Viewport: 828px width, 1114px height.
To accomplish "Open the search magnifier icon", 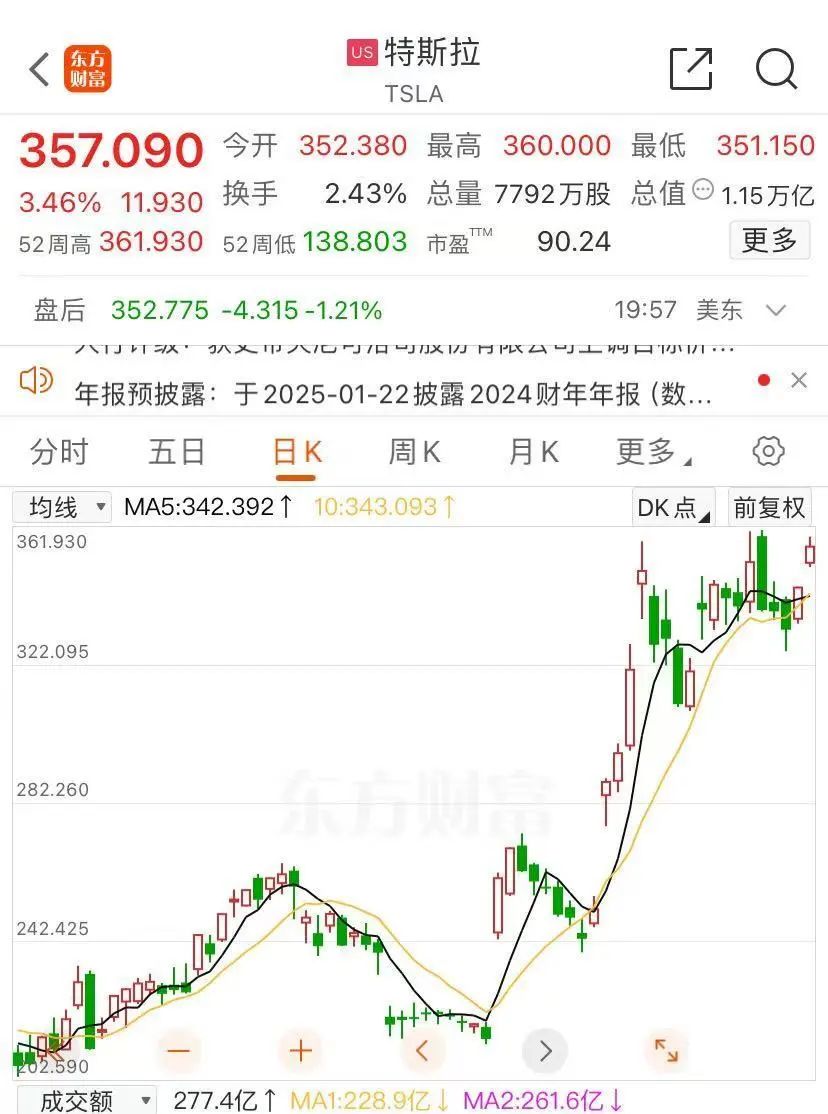I will tap(776, 70).
